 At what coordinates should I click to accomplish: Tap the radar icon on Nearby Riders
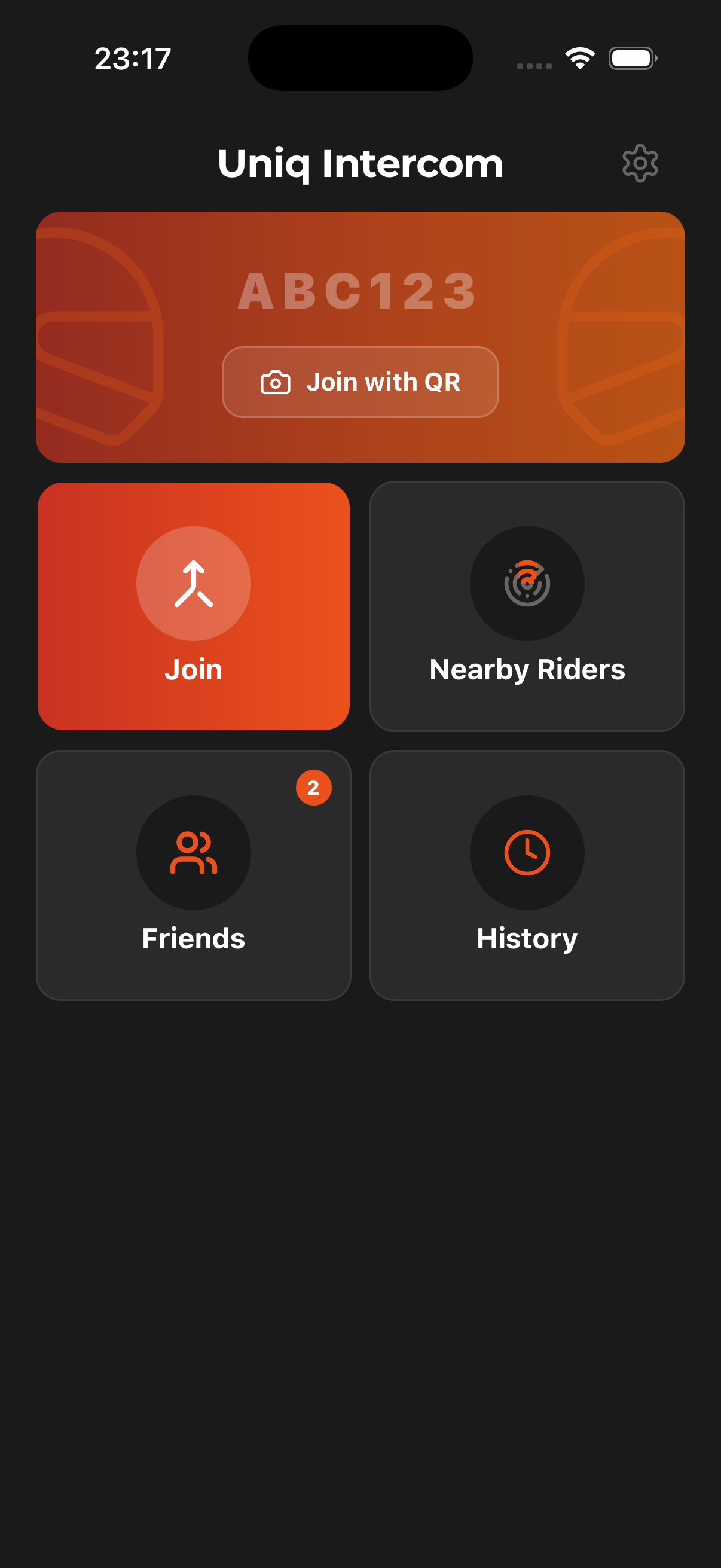pyautogui.click(x=527, y=583)
